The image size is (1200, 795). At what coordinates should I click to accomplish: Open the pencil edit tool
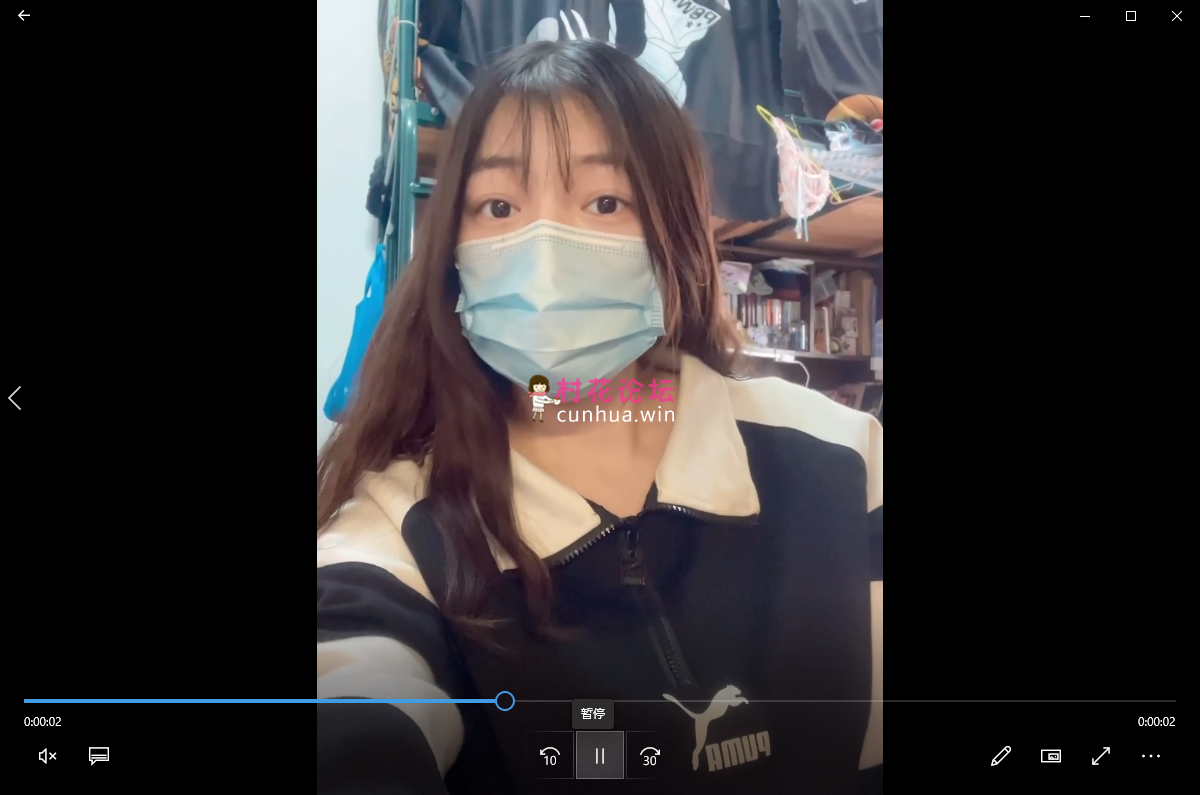(1001, 756)
